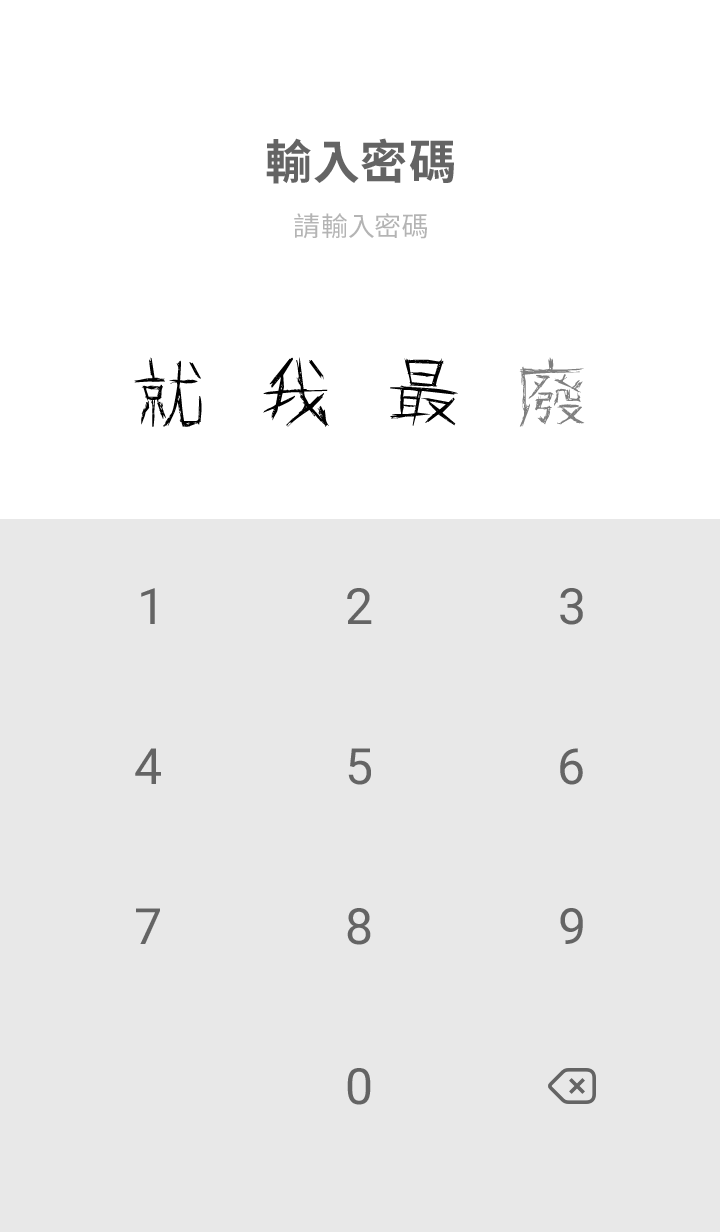Enter digit 1 on the keypad
Screen dimensions: 720x1232
pyautogui.click(x=150, y=607)
